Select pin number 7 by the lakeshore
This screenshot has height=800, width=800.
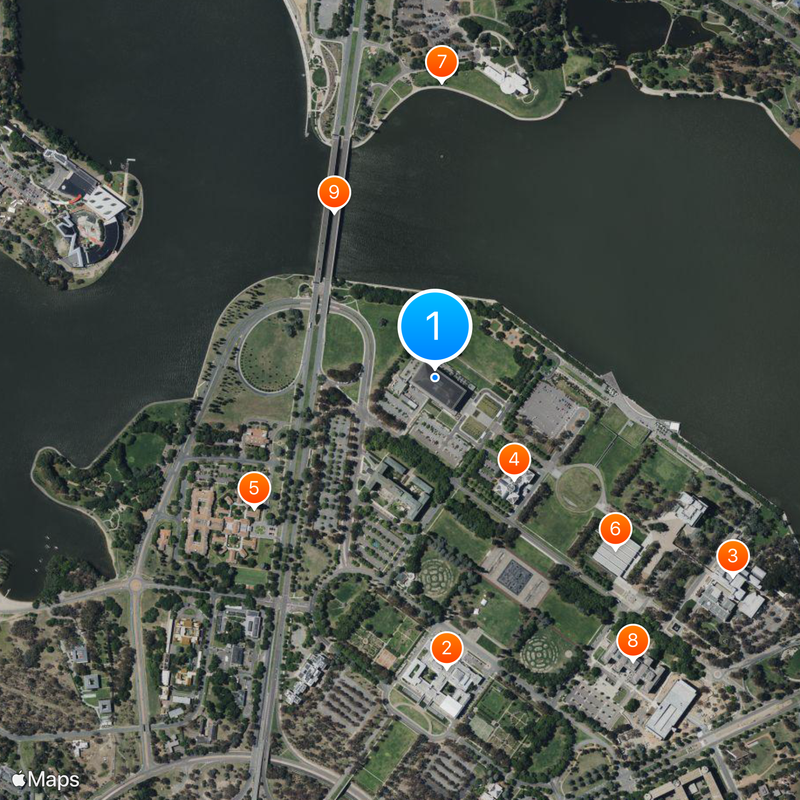pos(441,62)
